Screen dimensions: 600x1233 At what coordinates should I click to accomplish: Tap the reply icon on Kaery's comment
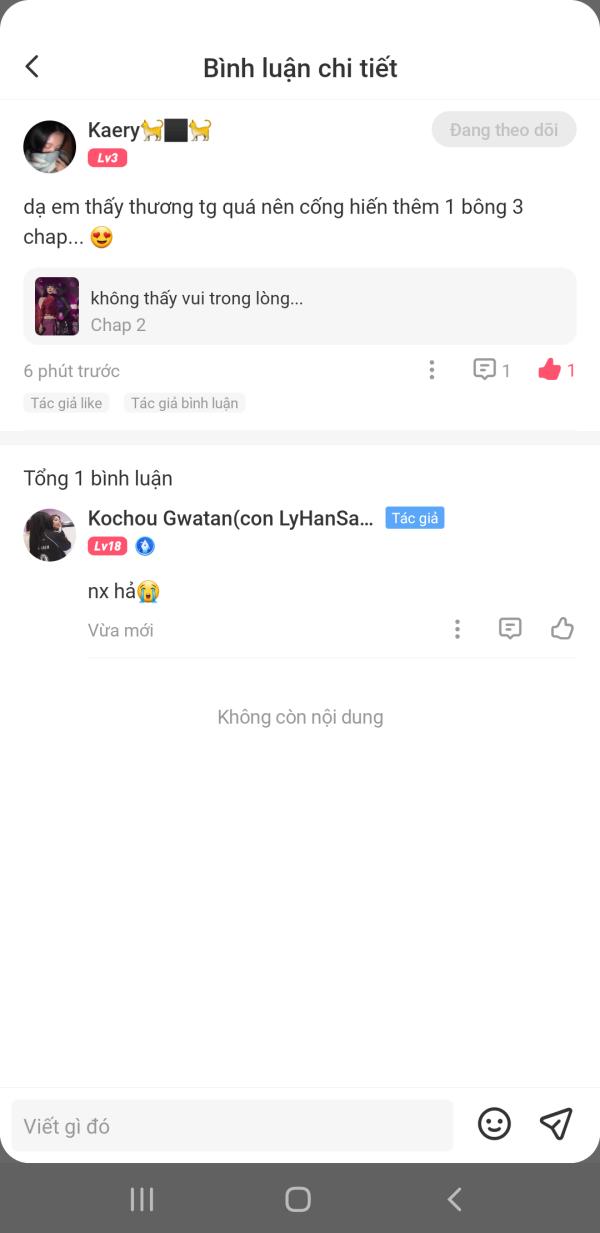pos(485,370)
